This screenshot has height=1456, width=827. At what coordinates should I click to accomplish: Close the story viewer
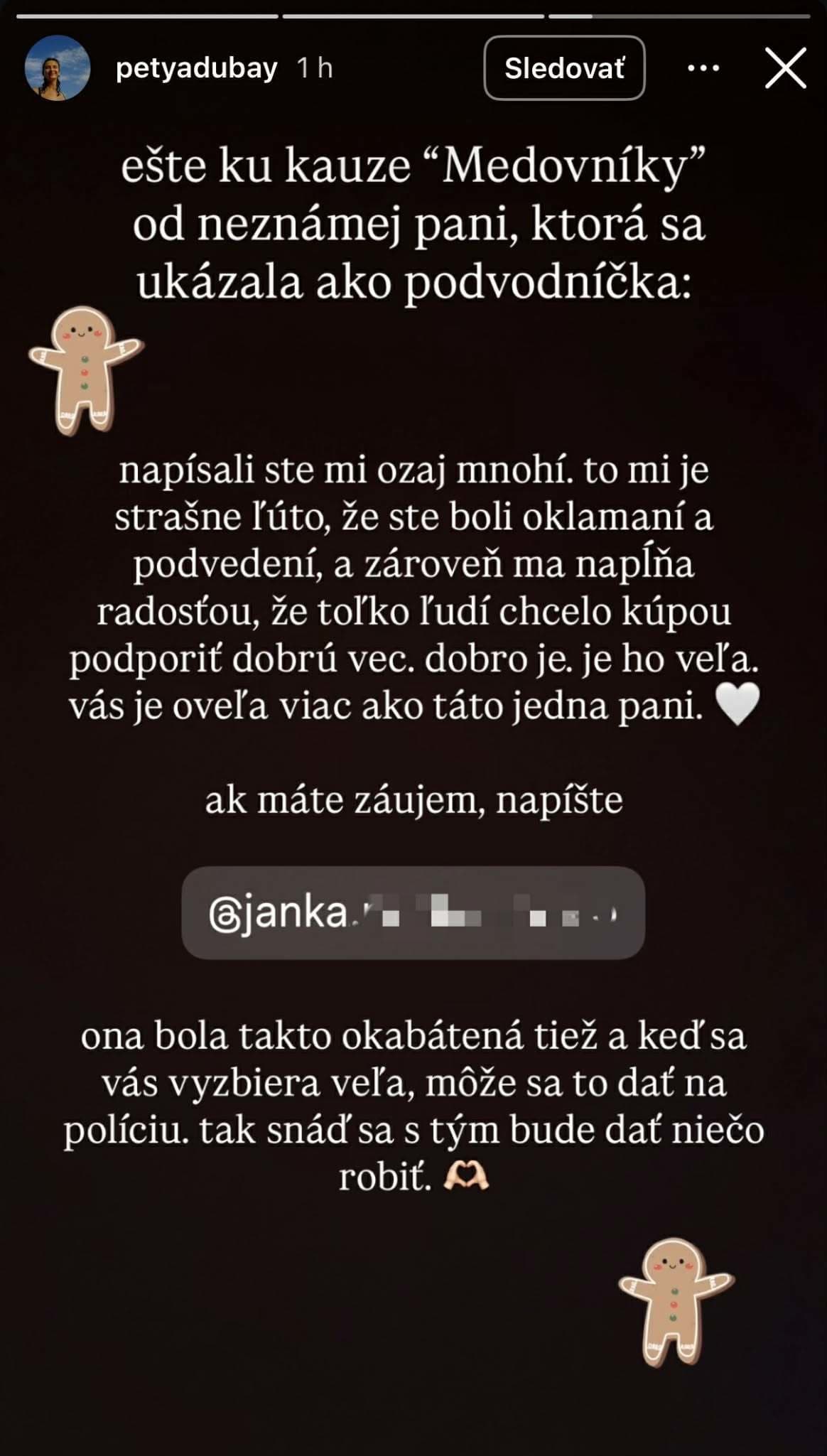pos(785,68)
